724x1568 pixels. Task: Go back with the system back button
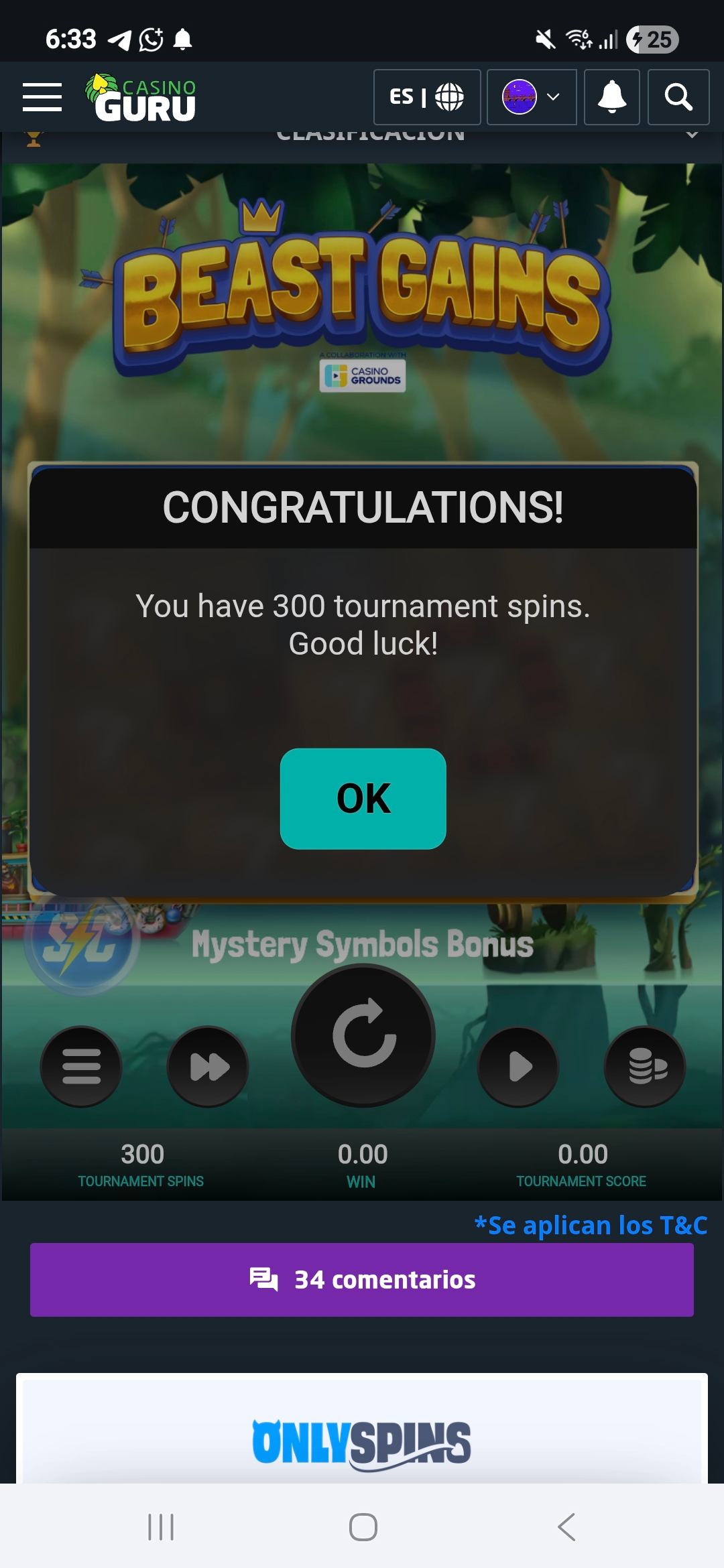[x=566, y=1527]
